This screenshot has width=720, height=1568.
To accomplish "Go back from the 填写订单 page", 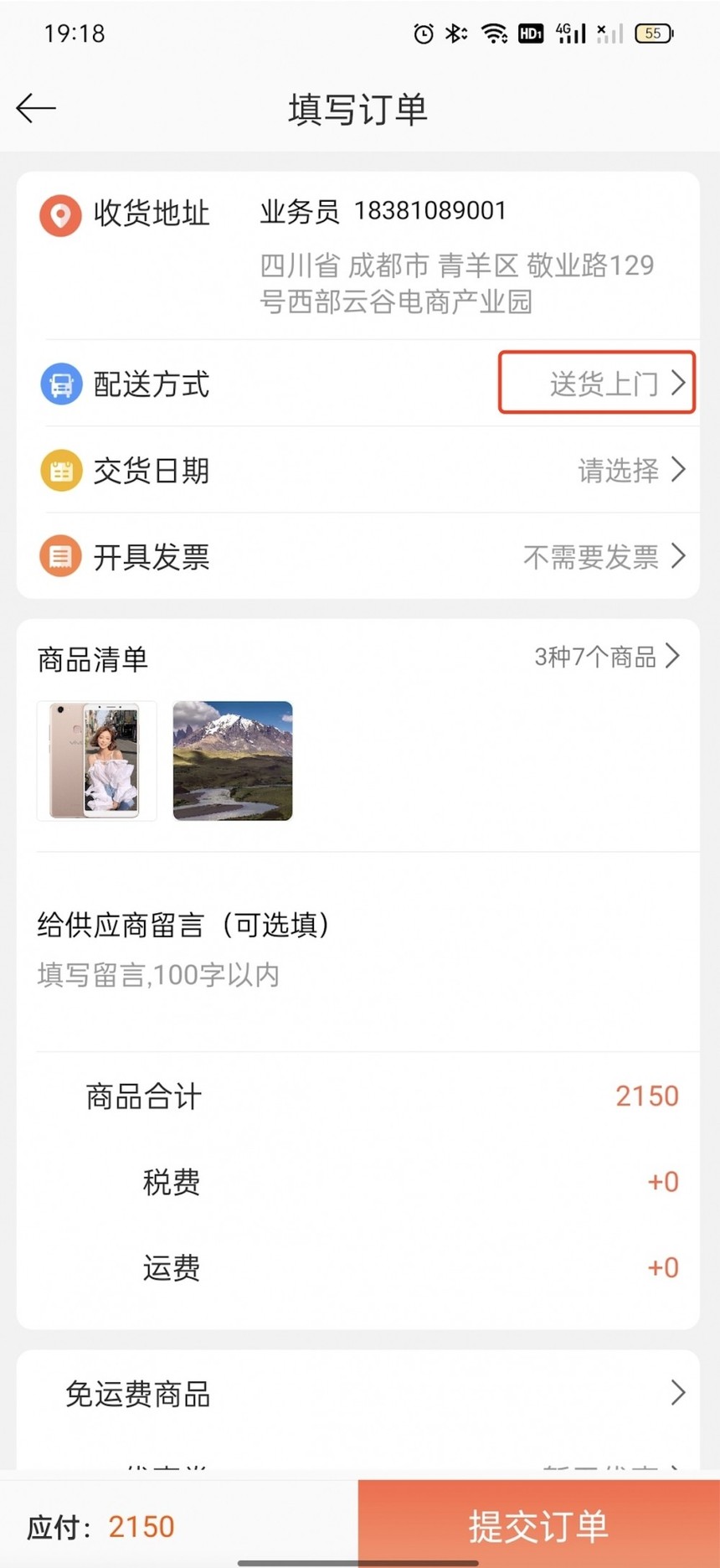I will point(36,109).
